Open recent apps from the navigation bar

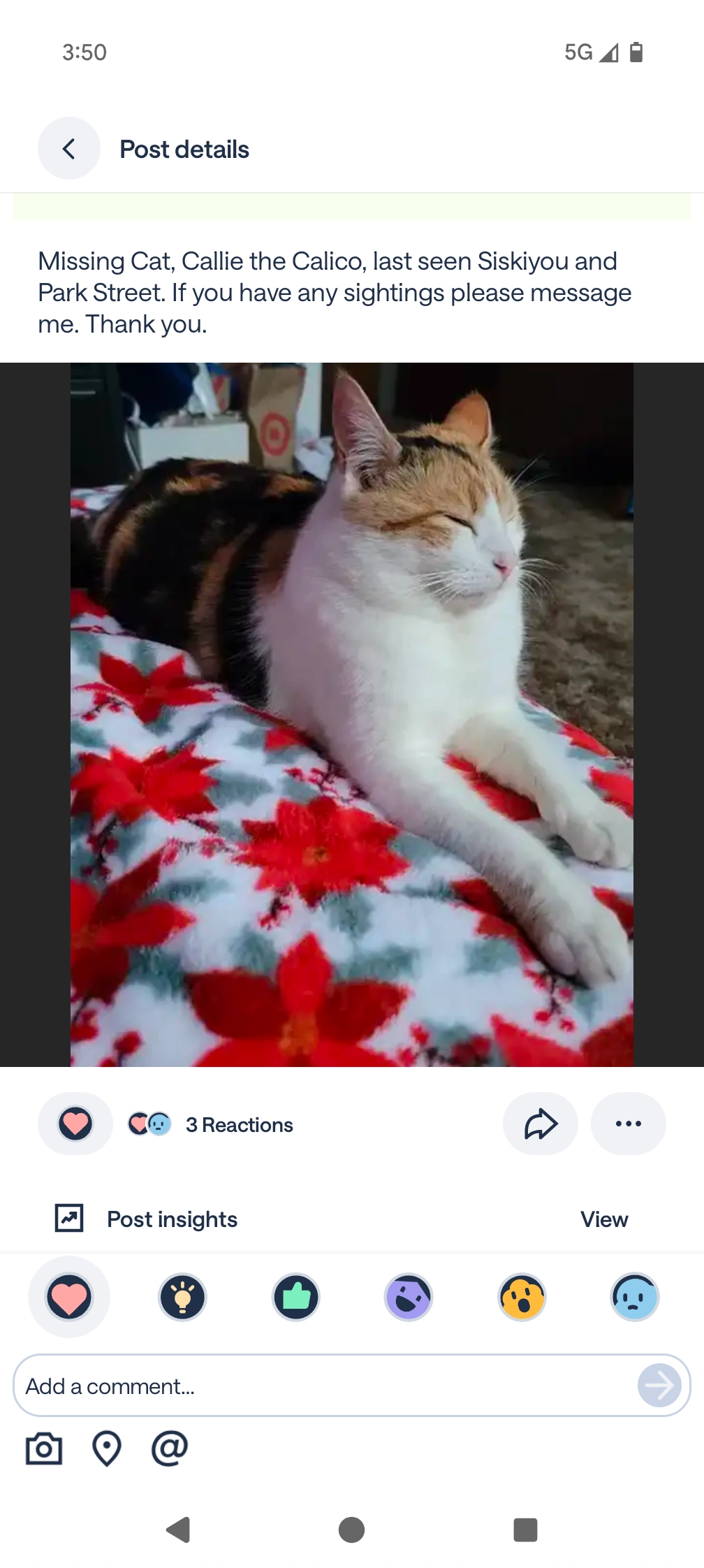pos(525,1530)
